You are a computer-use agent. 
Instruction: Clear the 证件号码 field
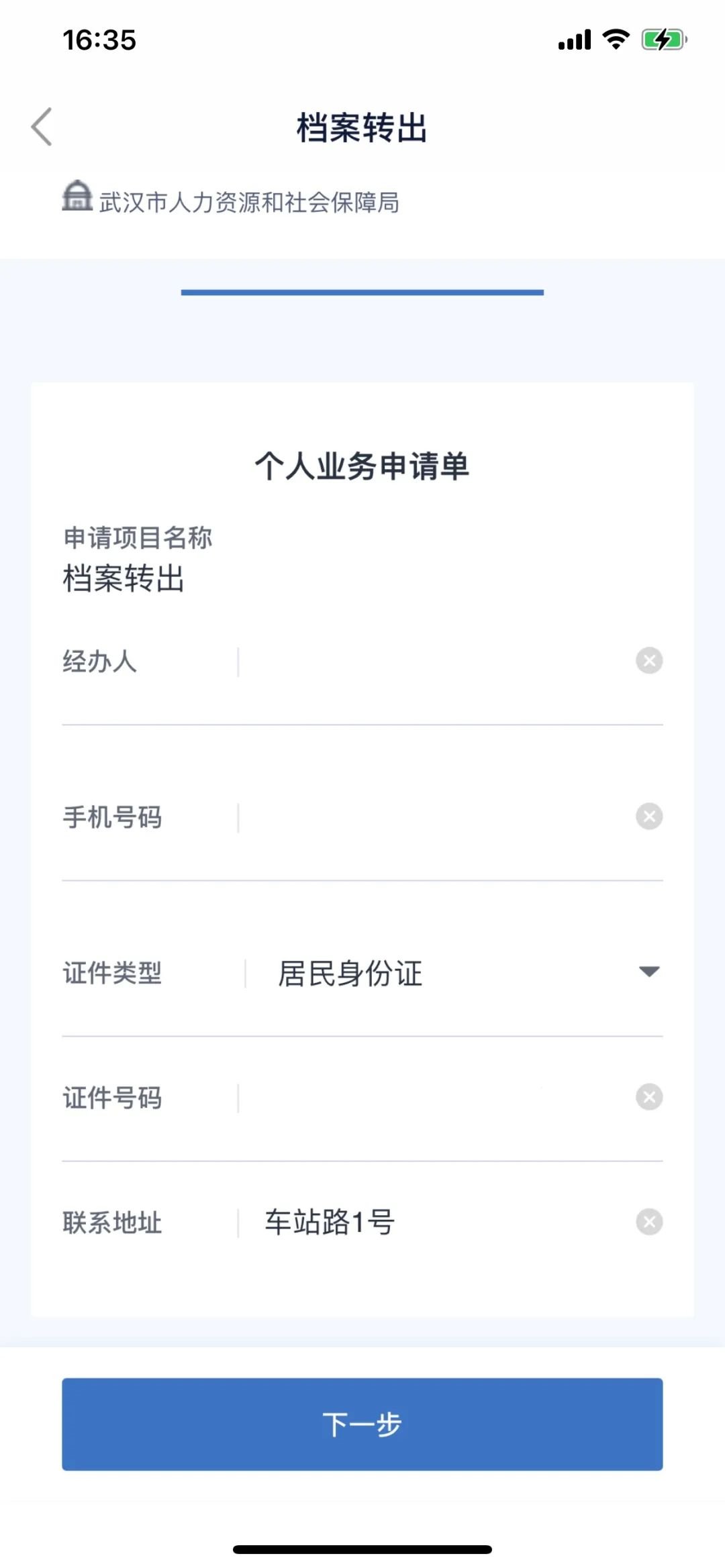[649, 1097]
